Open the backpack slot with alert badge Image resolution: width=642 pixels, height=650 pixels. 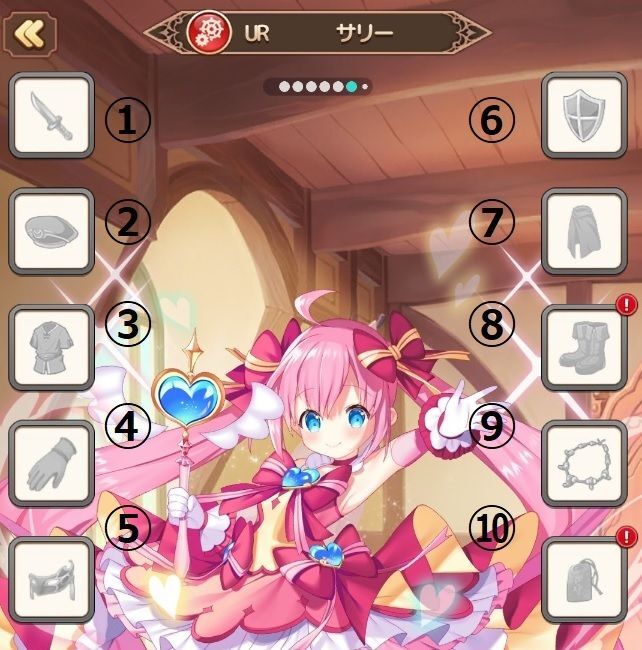[x=584, y=579]
